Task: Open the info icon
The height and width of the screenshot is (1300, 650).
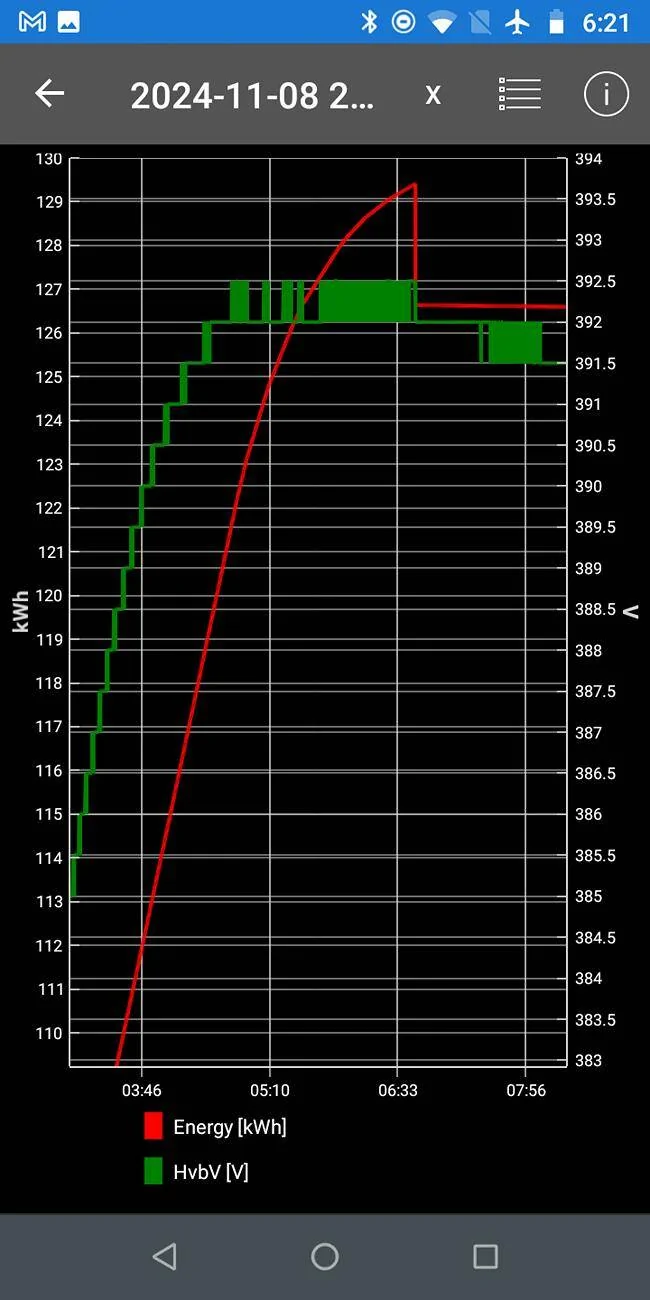Action: coord(606,94)
